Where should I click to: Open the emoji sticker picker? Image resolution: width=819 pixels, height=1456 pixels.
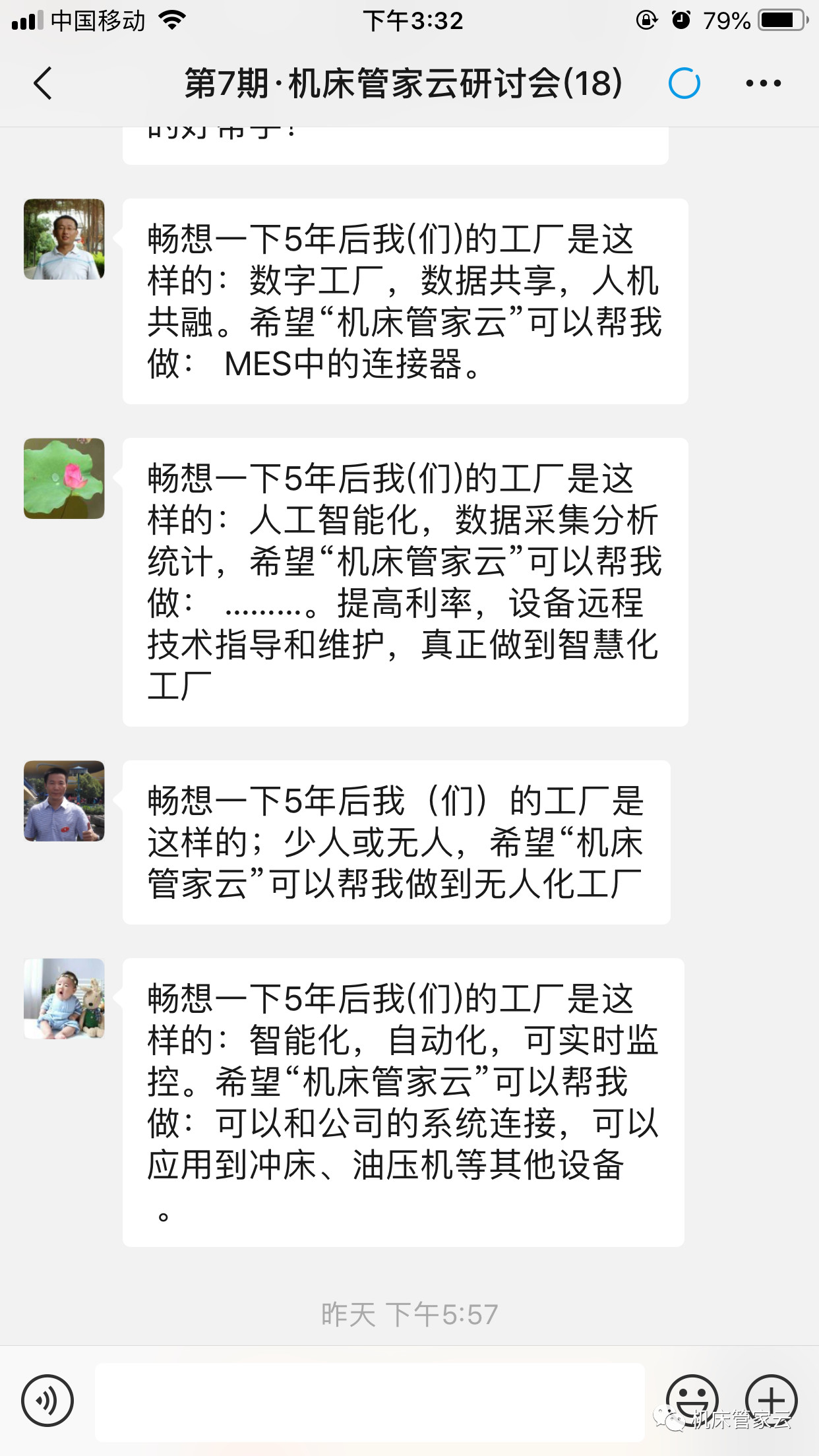click(692, 1399)
